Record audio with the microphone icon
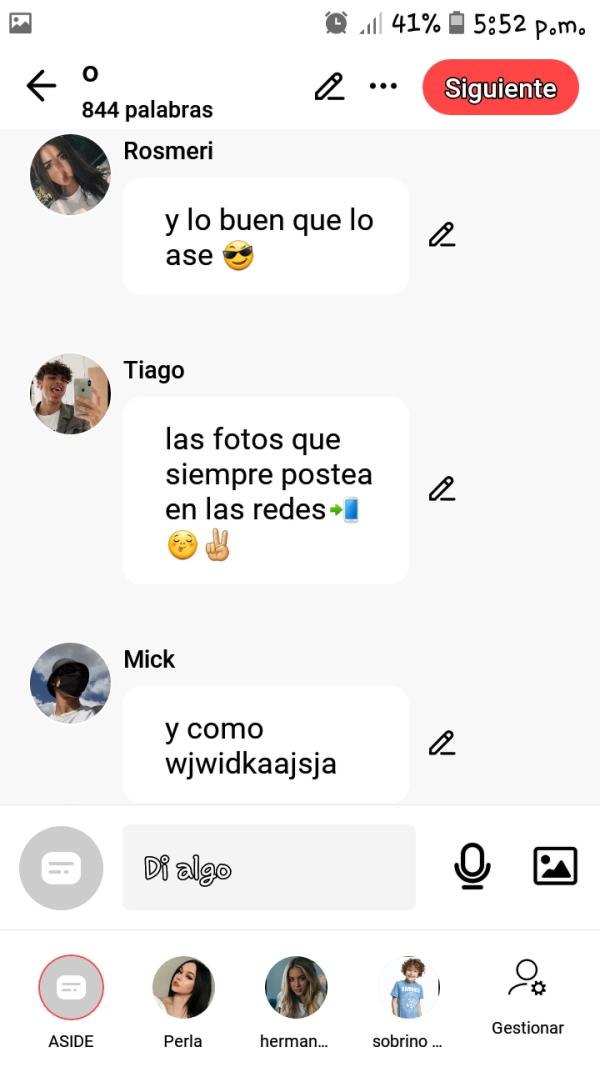Screen dimensions: 600x1067 (x=472, y=866)
